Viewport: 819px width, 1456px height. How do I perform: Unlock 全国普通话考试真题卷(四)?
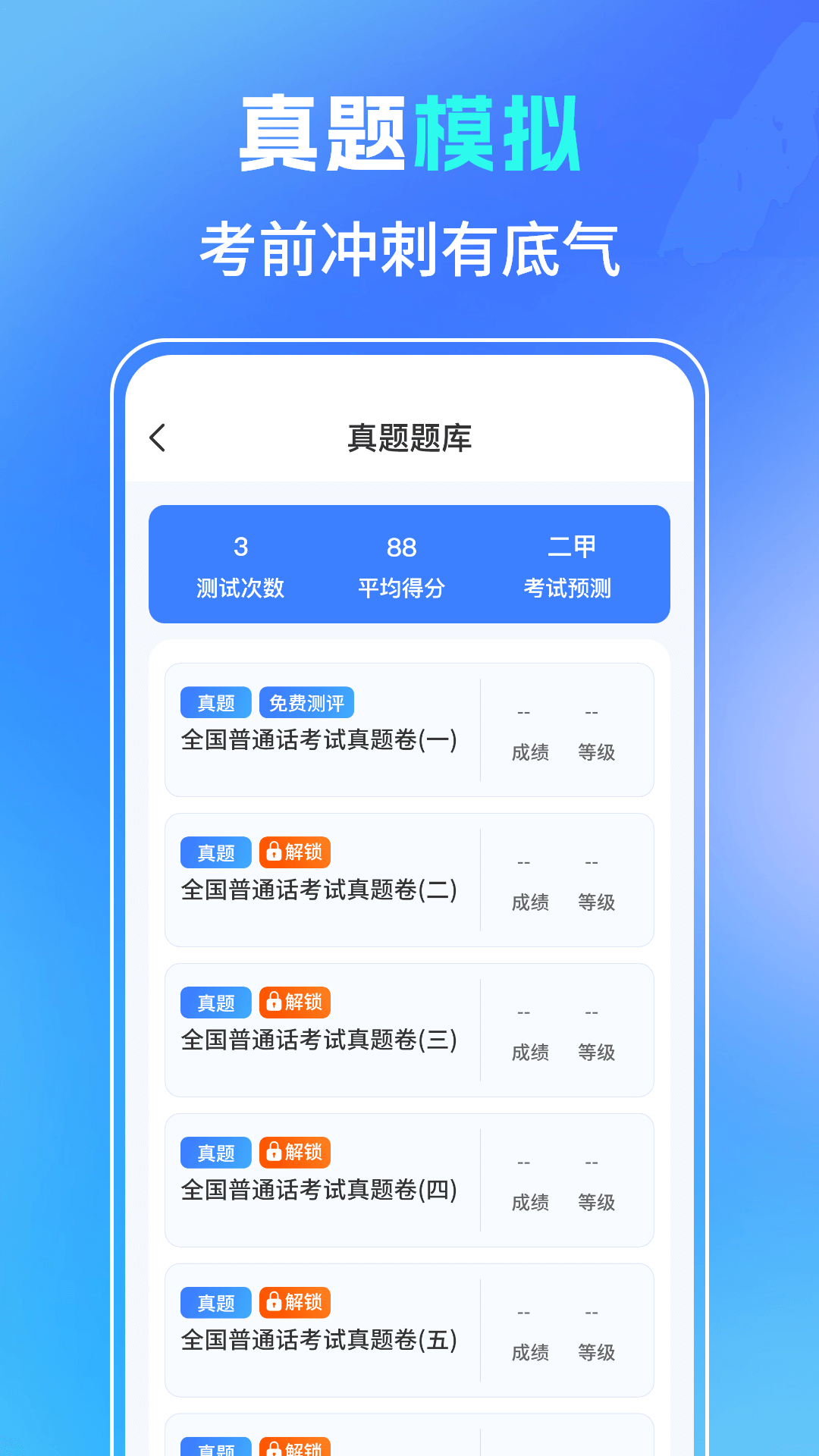[295, 1152]
